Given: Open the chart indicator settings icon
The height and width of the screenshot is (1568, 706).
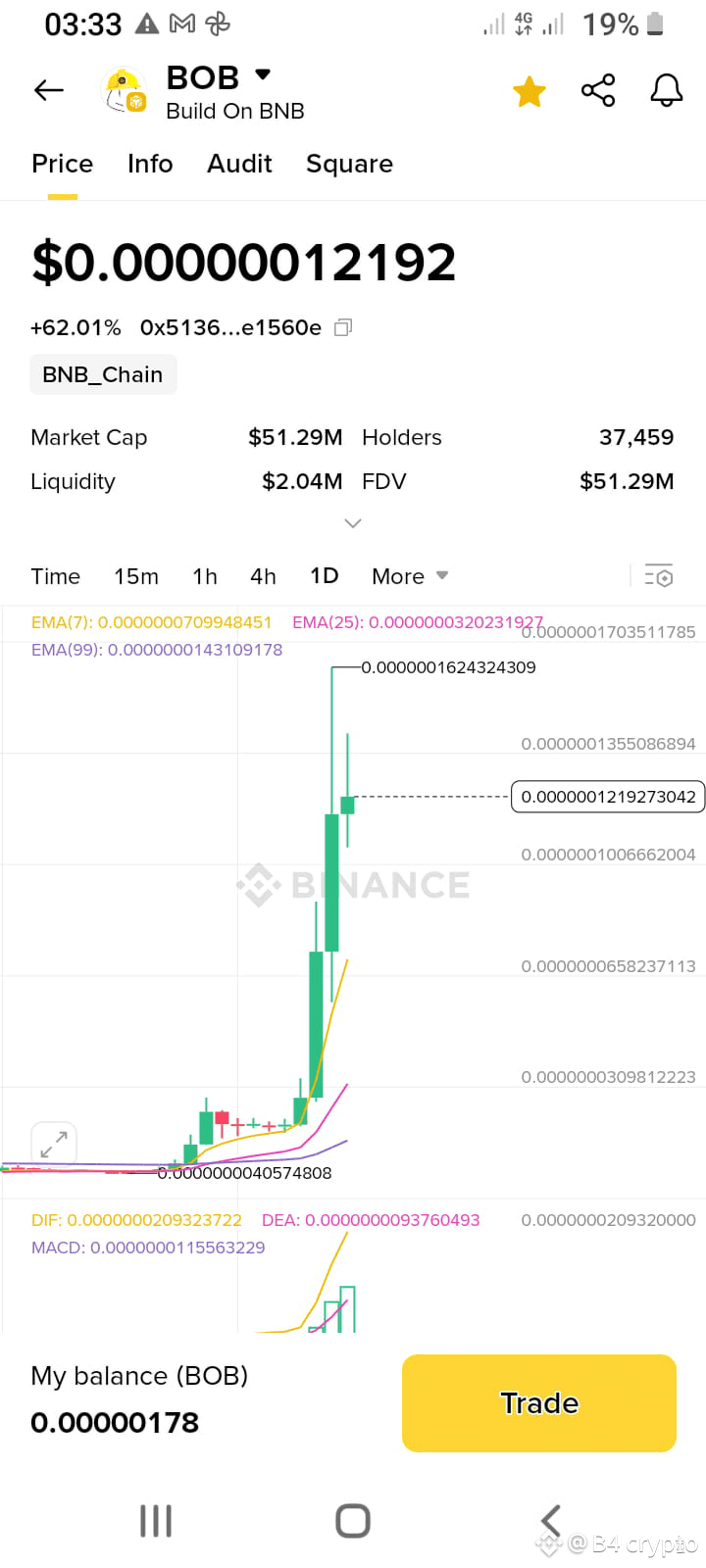Looking at the screenshot, I should (x=659, y=576).
